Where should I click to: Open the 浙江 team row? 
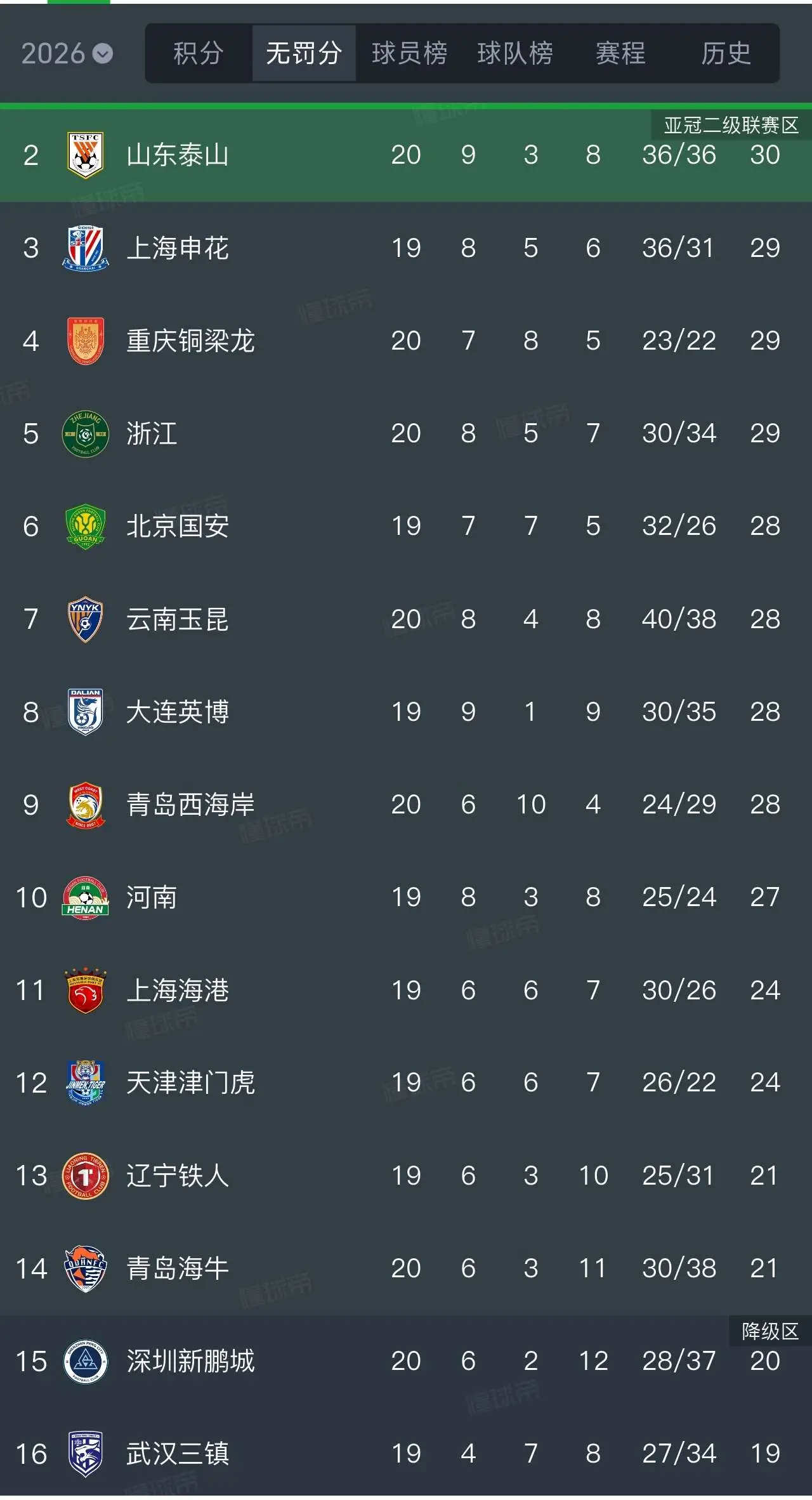[x=406, y=433]
